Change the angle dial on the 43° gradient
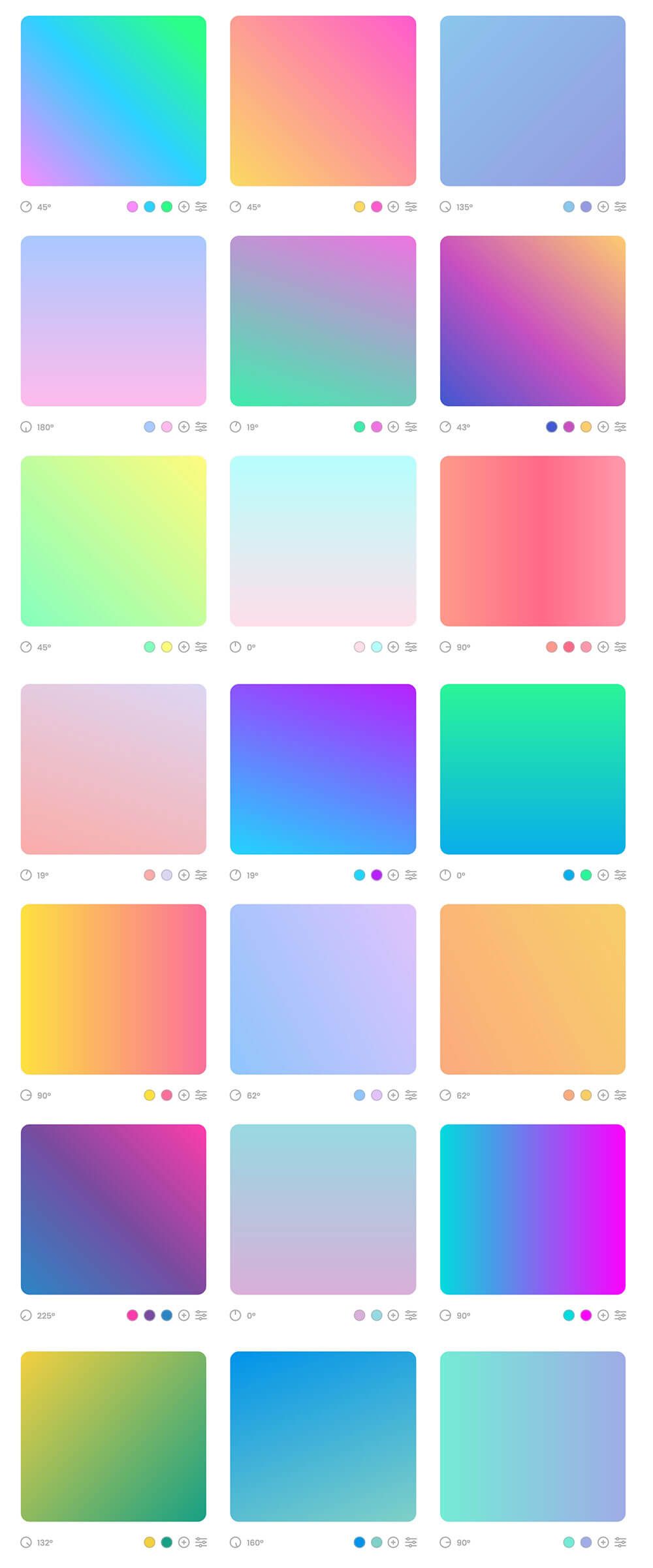653x1568 pixels. [445, 427]
